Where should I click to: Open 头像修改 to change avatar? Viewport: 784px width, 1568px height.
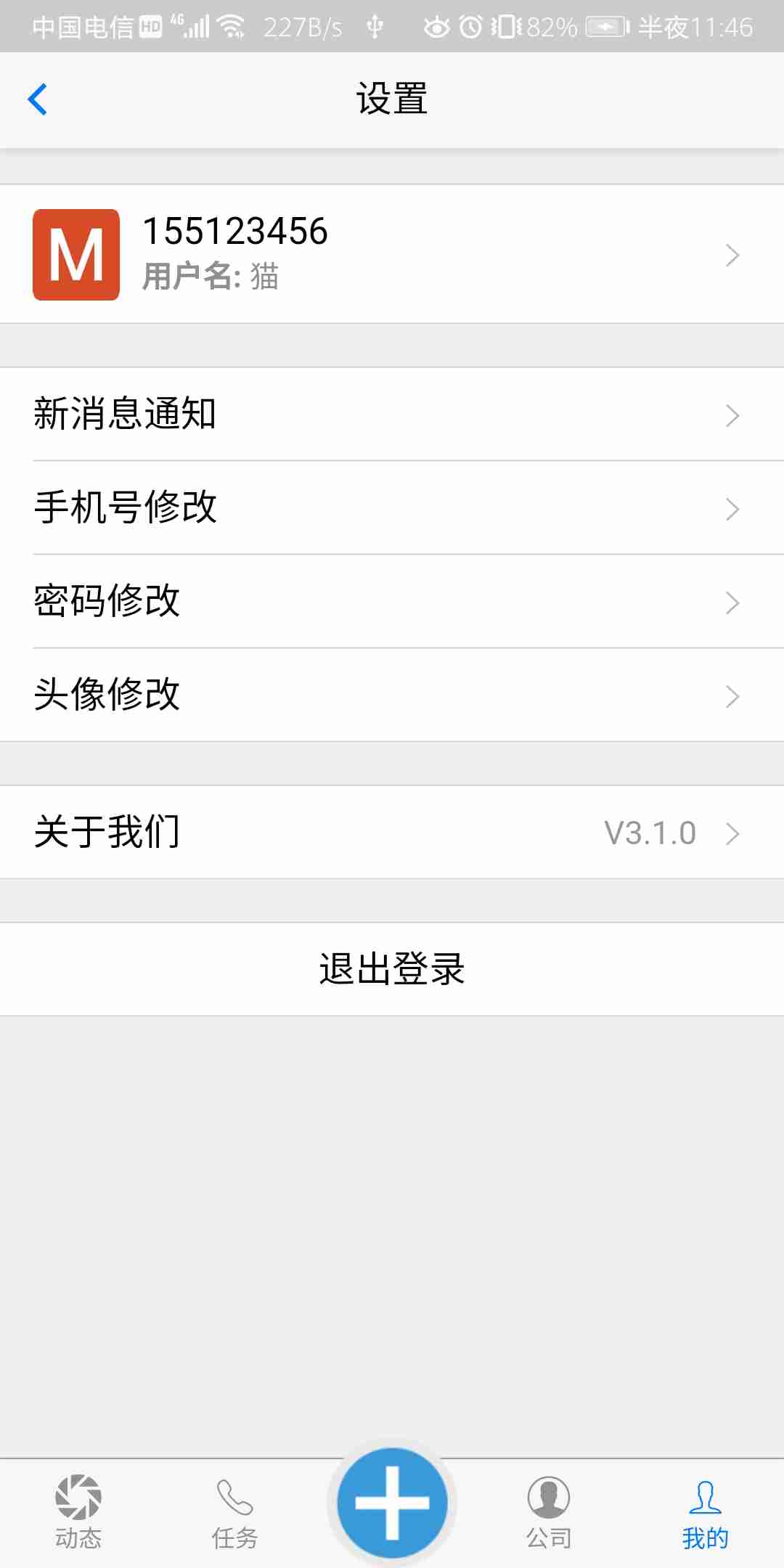point(392,695)
